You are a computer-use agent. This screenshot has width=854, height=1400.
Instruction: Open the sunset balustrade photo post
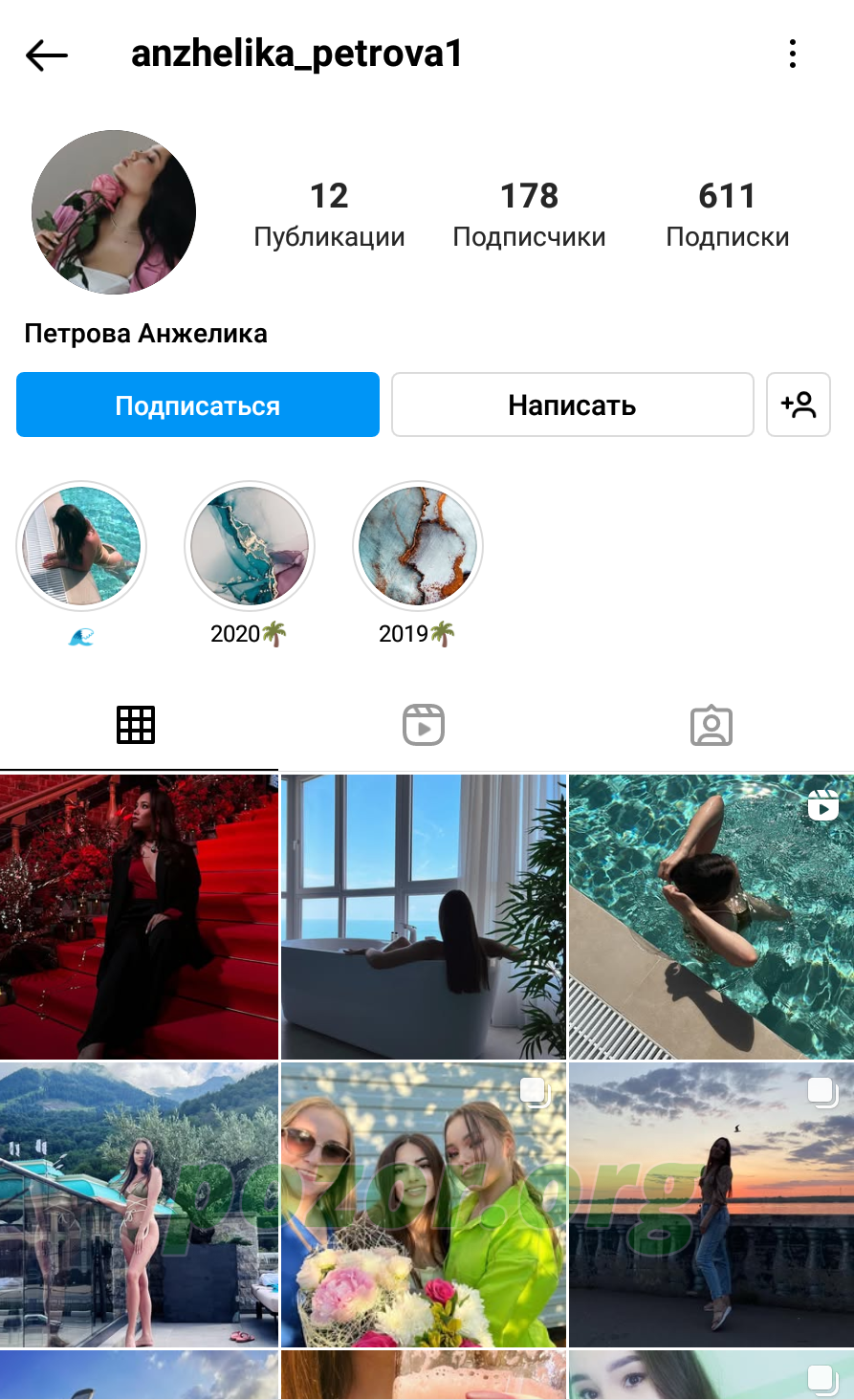coord(712,1204)
